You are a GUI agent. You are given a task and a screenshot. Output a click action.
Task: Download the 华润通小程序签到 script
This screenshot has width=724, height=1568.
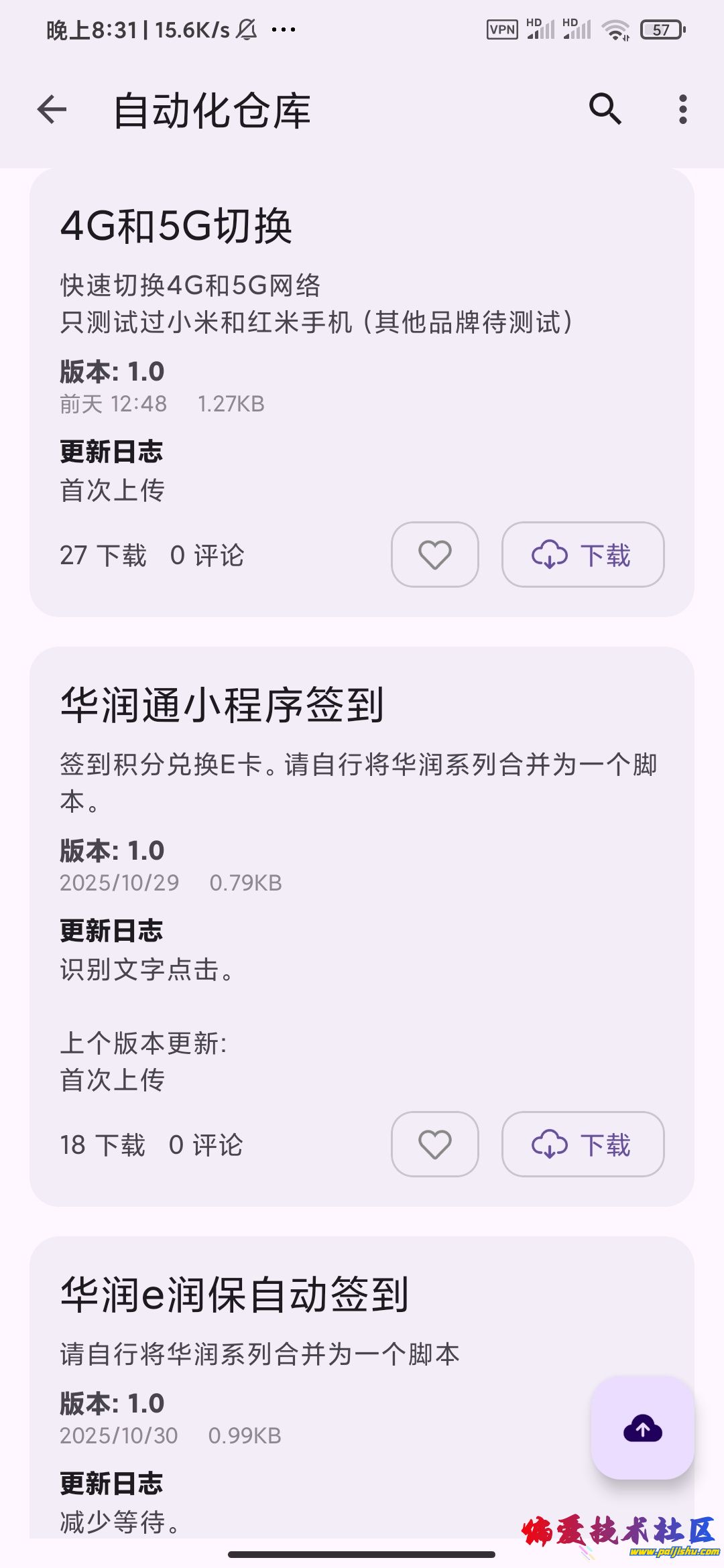[x=583, y=1145]
